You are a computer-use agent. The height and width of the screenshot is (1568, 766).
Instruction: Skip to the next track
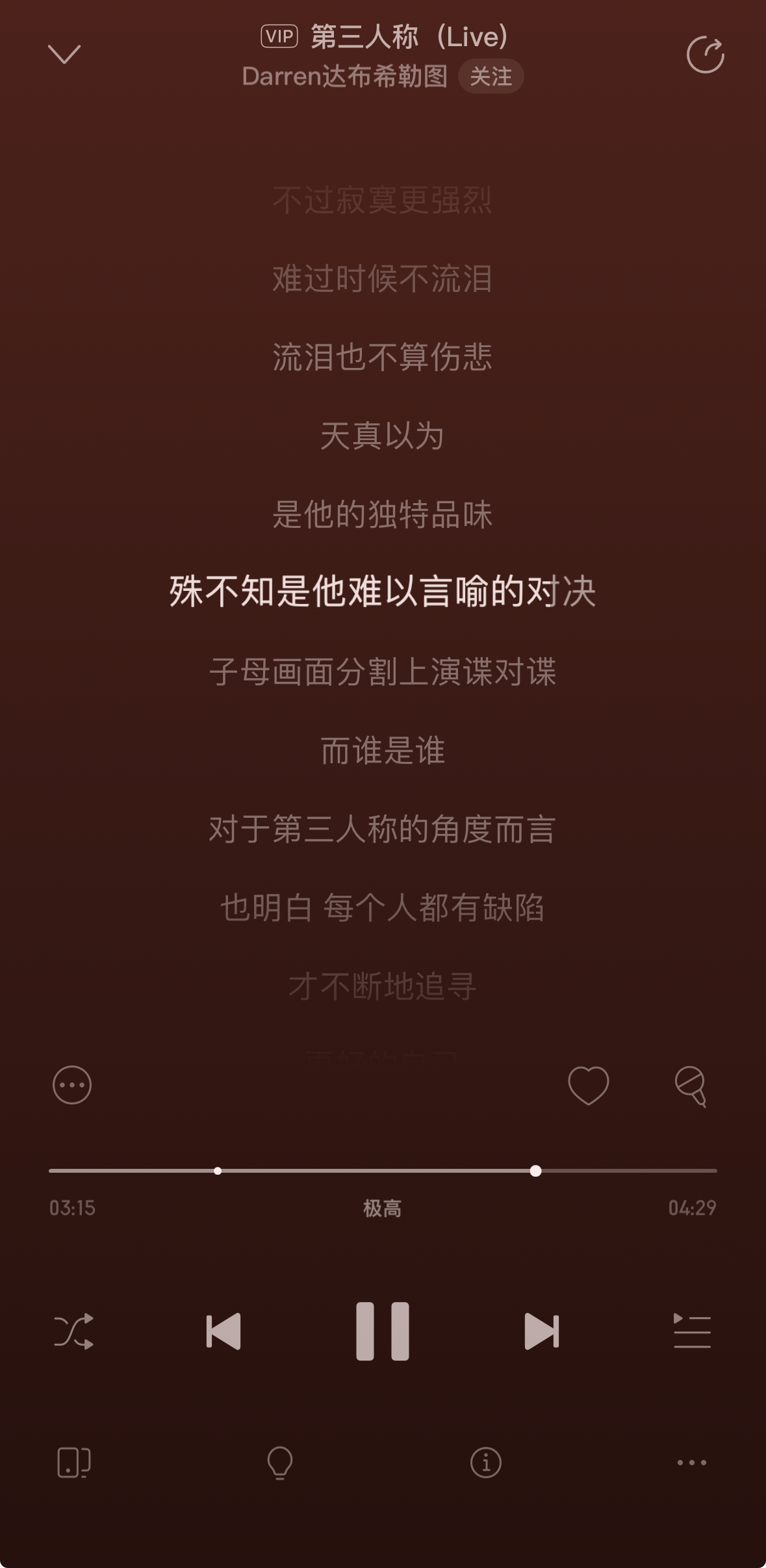pos(541,1331)
